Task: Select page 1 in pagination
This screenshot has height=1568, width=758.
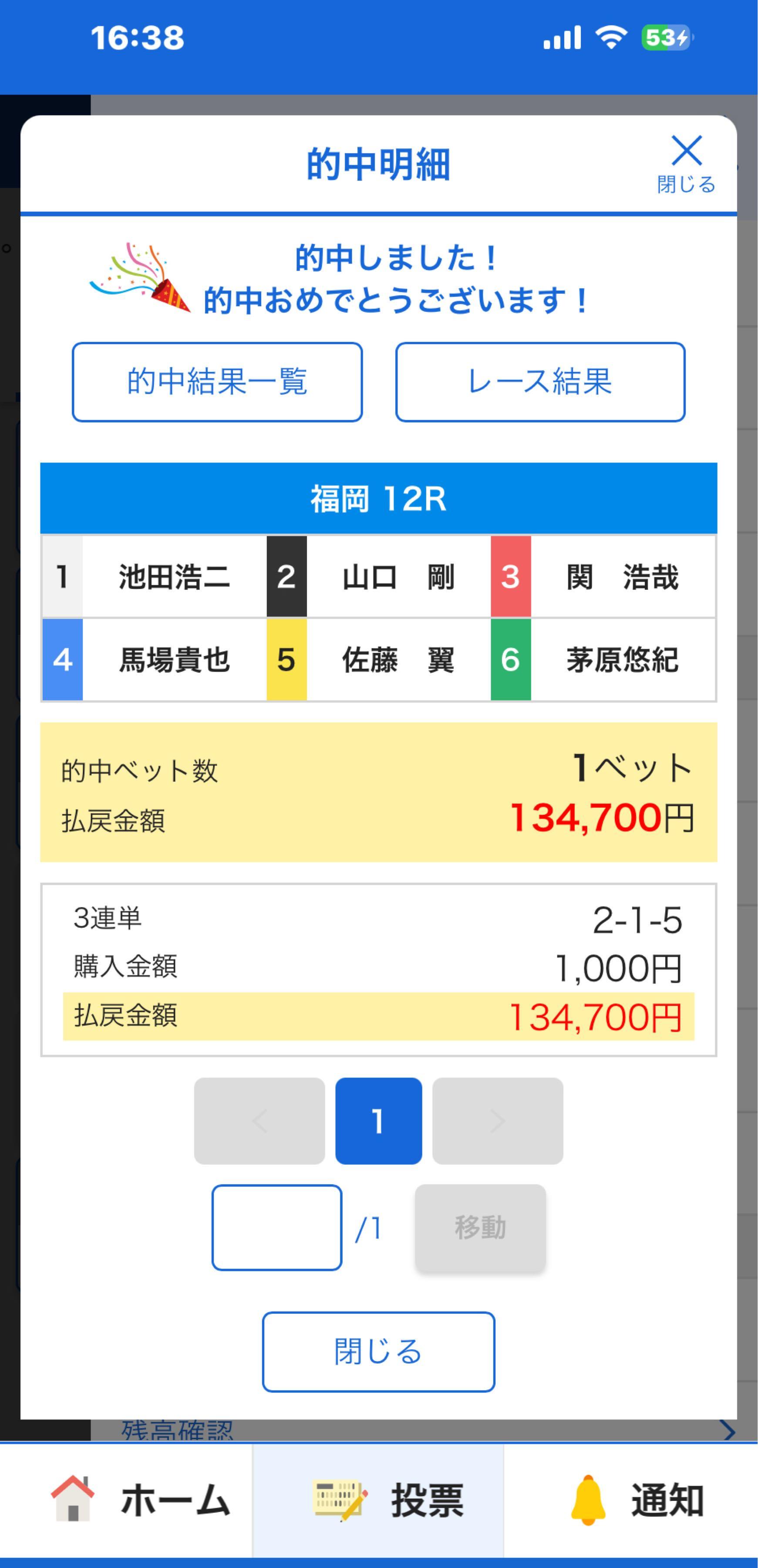Action: [378, 1121]
